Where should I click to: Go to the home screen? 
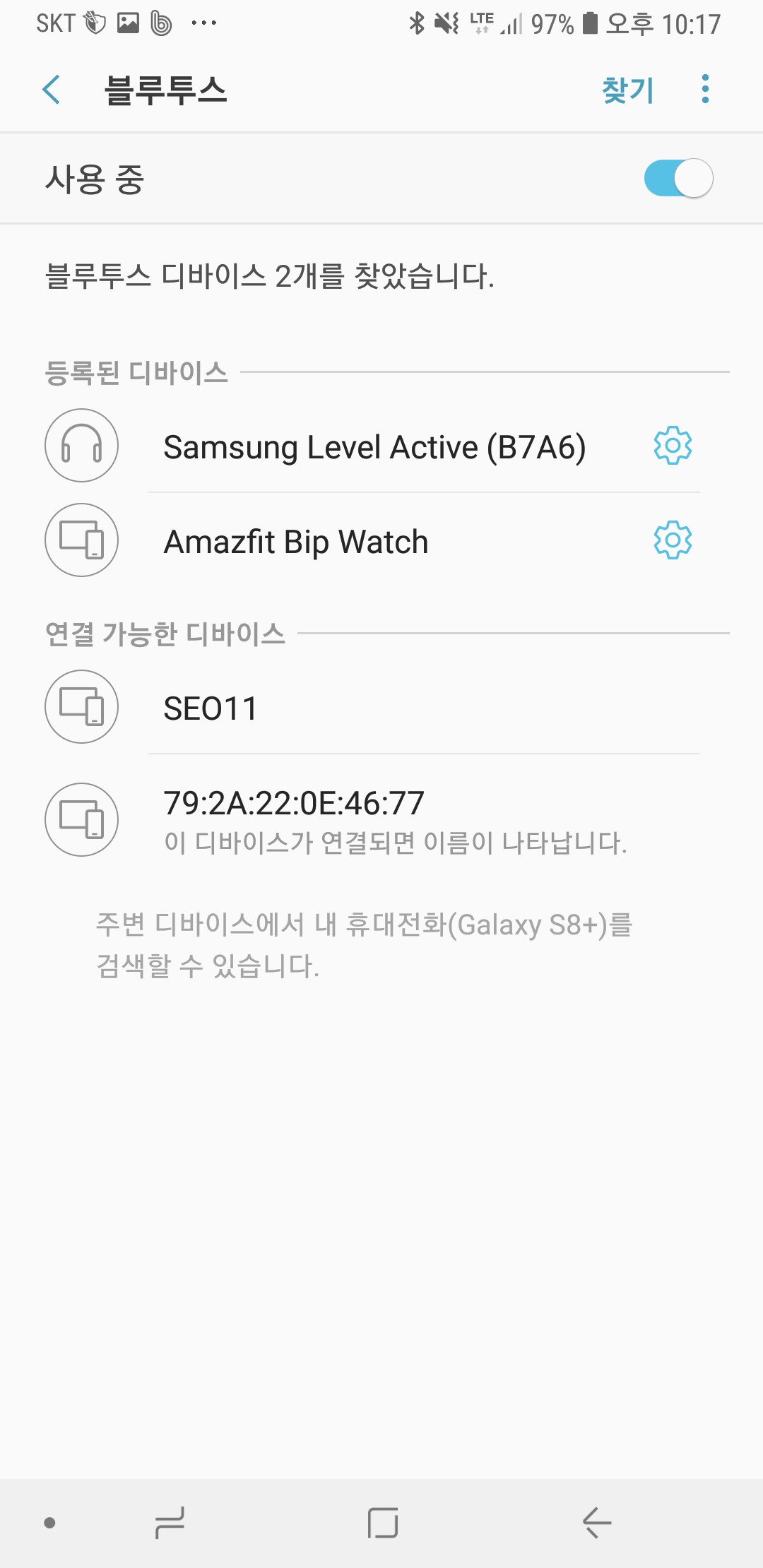point(382,1522)
